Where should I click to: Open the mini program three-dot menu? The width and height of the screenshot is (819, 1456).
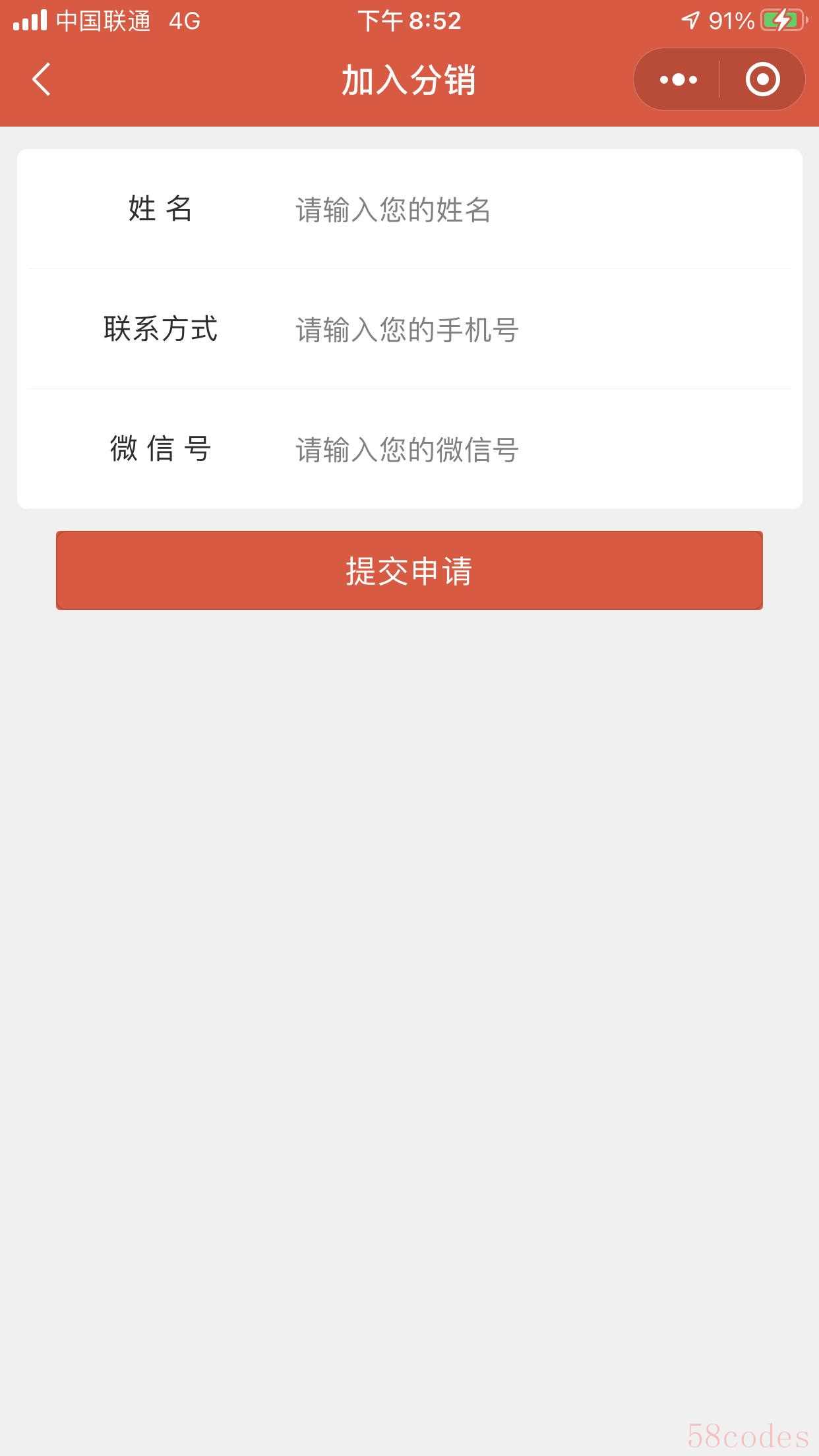[678, 80]
